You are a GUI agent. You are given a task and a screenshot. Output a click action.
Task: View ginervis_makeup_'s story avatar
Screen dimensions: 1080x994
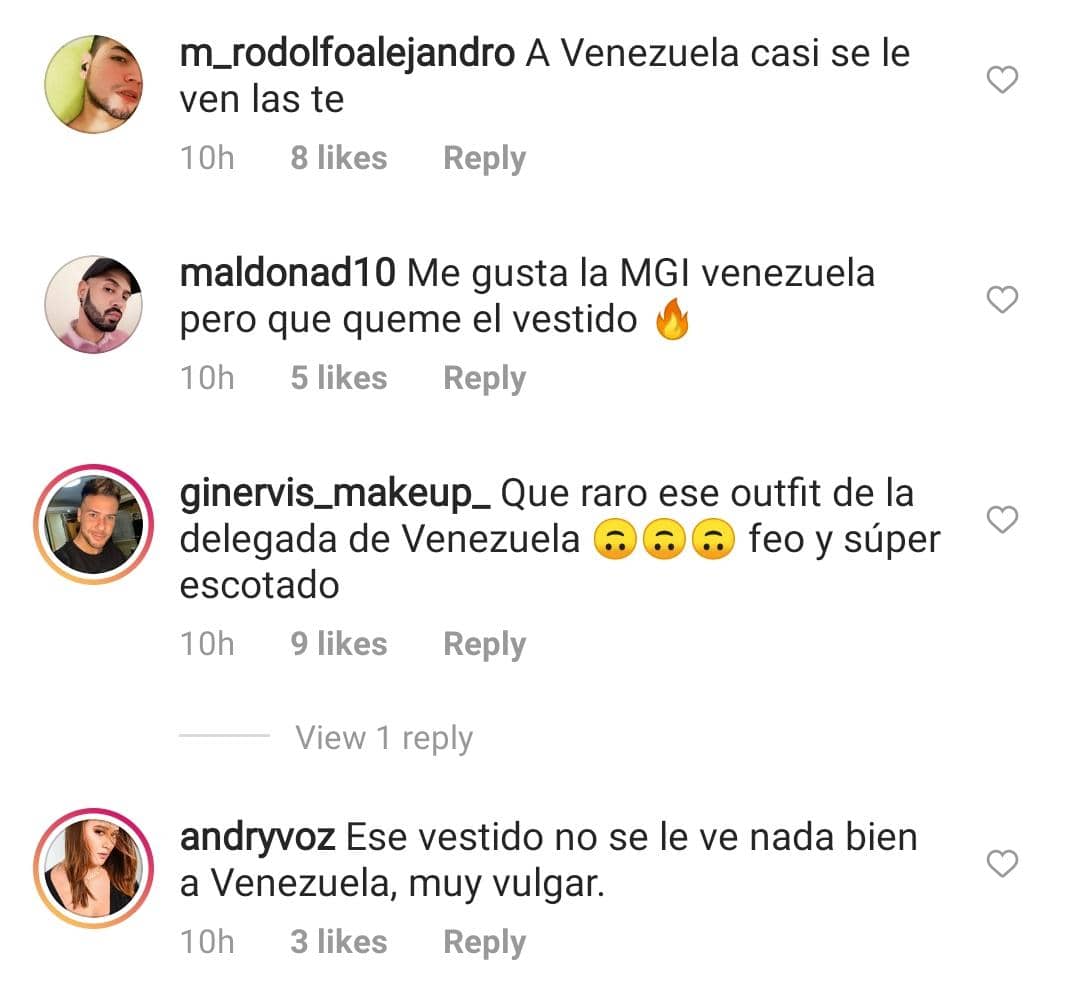94,524
